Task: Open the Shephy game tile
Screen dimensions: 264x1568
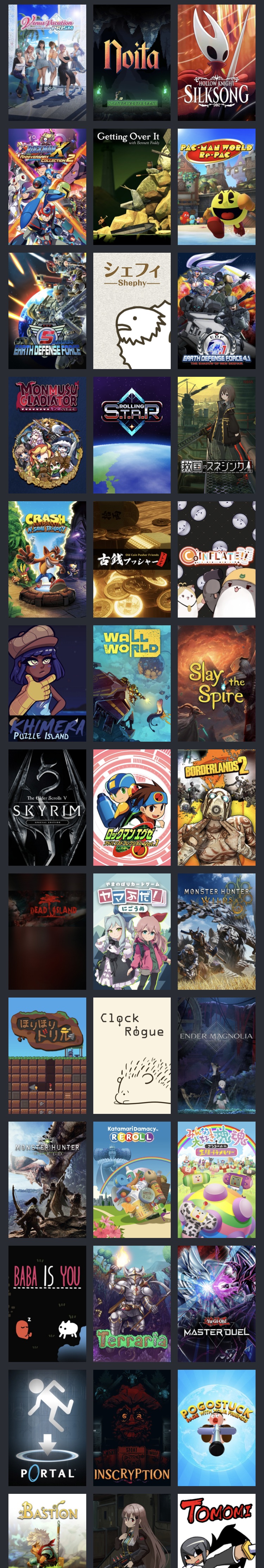Action: tap(132, 310)
